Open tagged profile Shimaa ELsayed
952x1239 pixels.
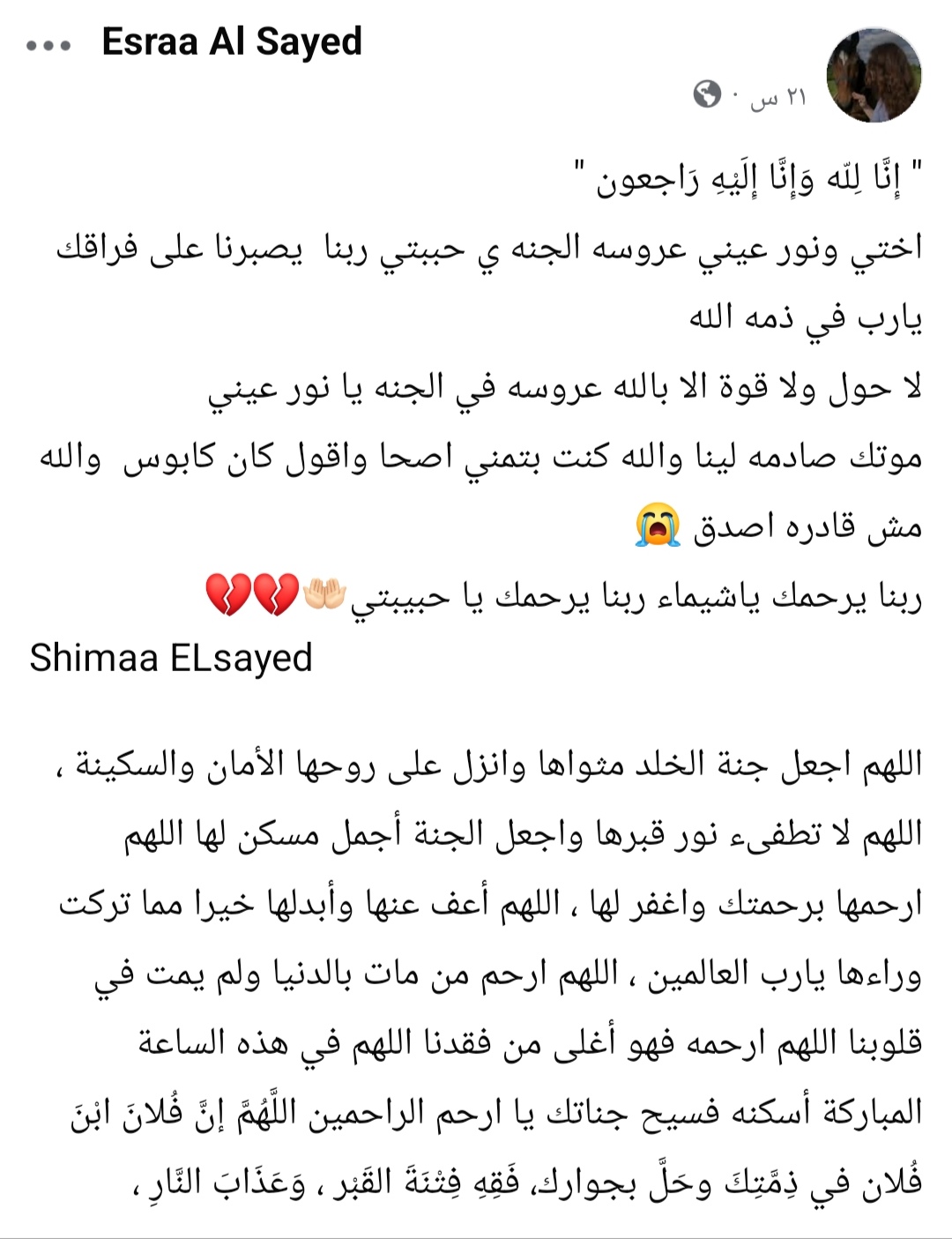coord(171,658)
